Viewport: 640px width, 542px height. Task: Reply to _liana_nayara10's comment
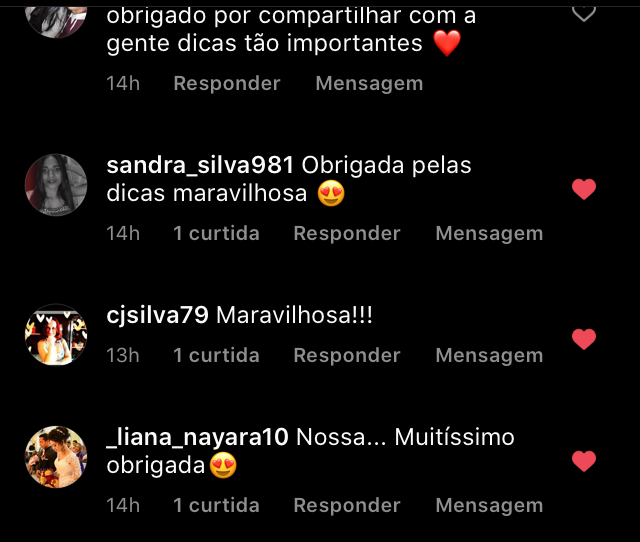(347, 505)
